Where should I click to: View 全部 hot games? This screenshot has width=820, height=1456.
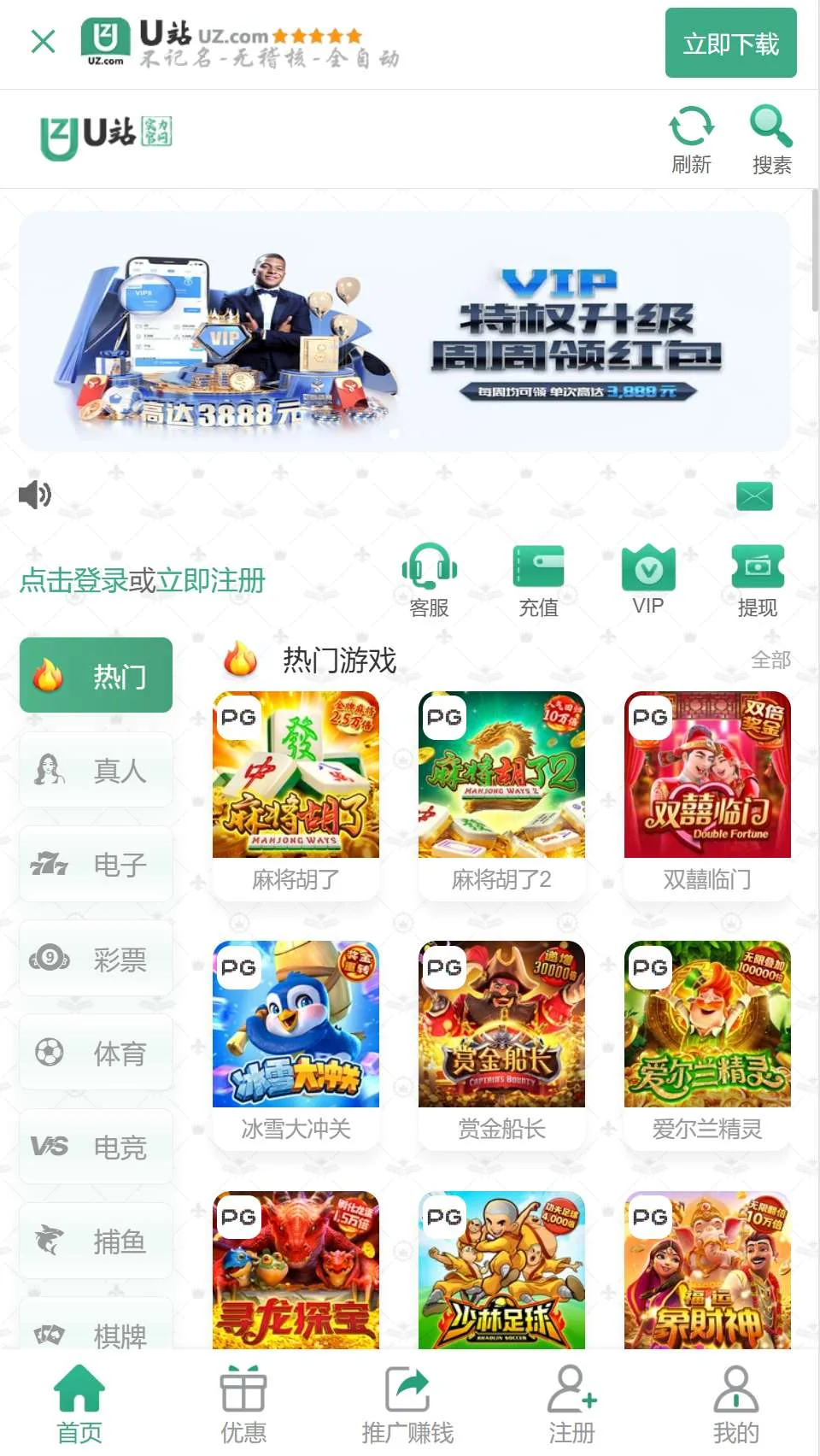770,660
